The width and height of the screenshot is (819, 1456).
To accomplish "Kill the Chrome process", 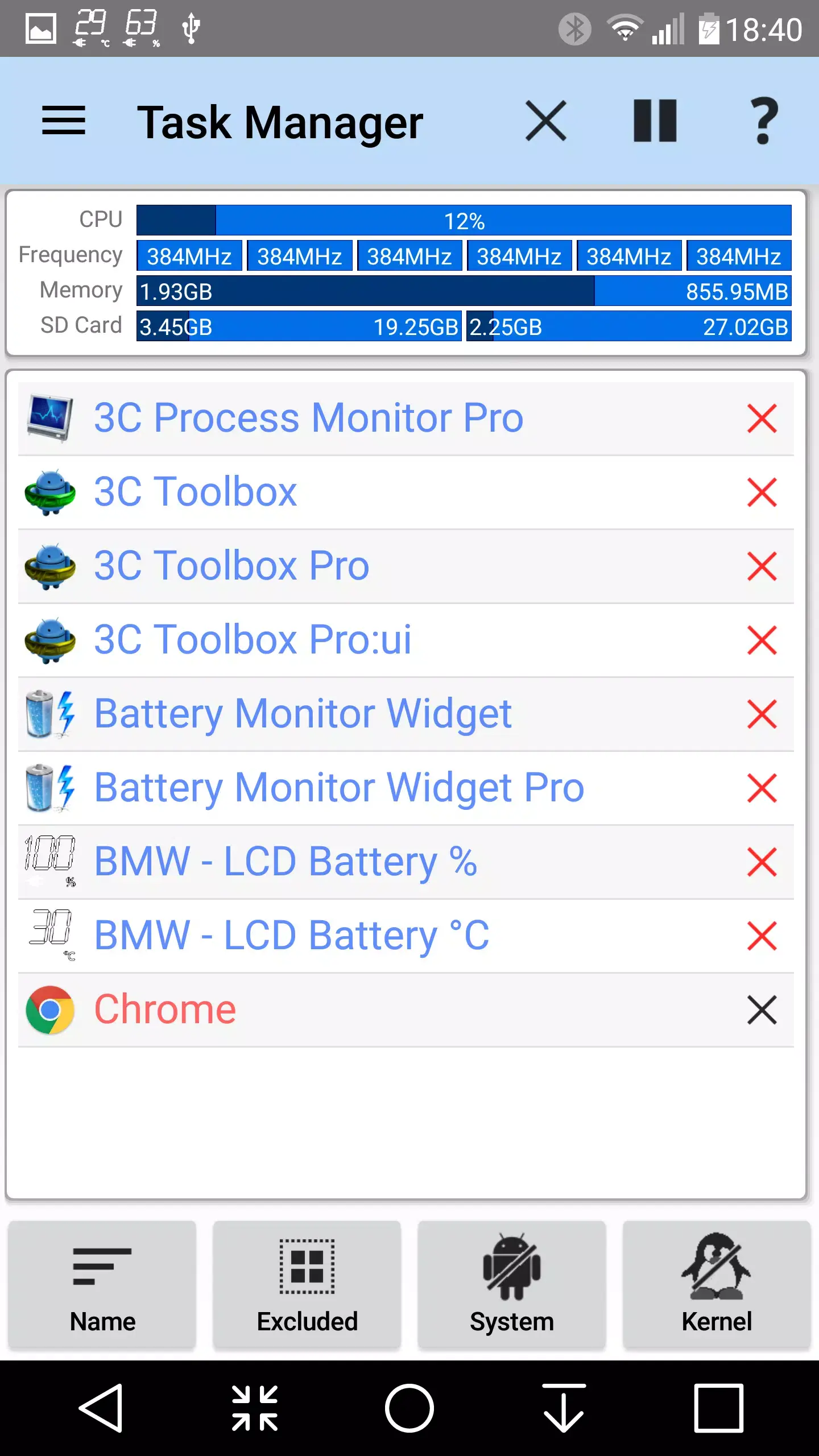I will click(762, 1010).
